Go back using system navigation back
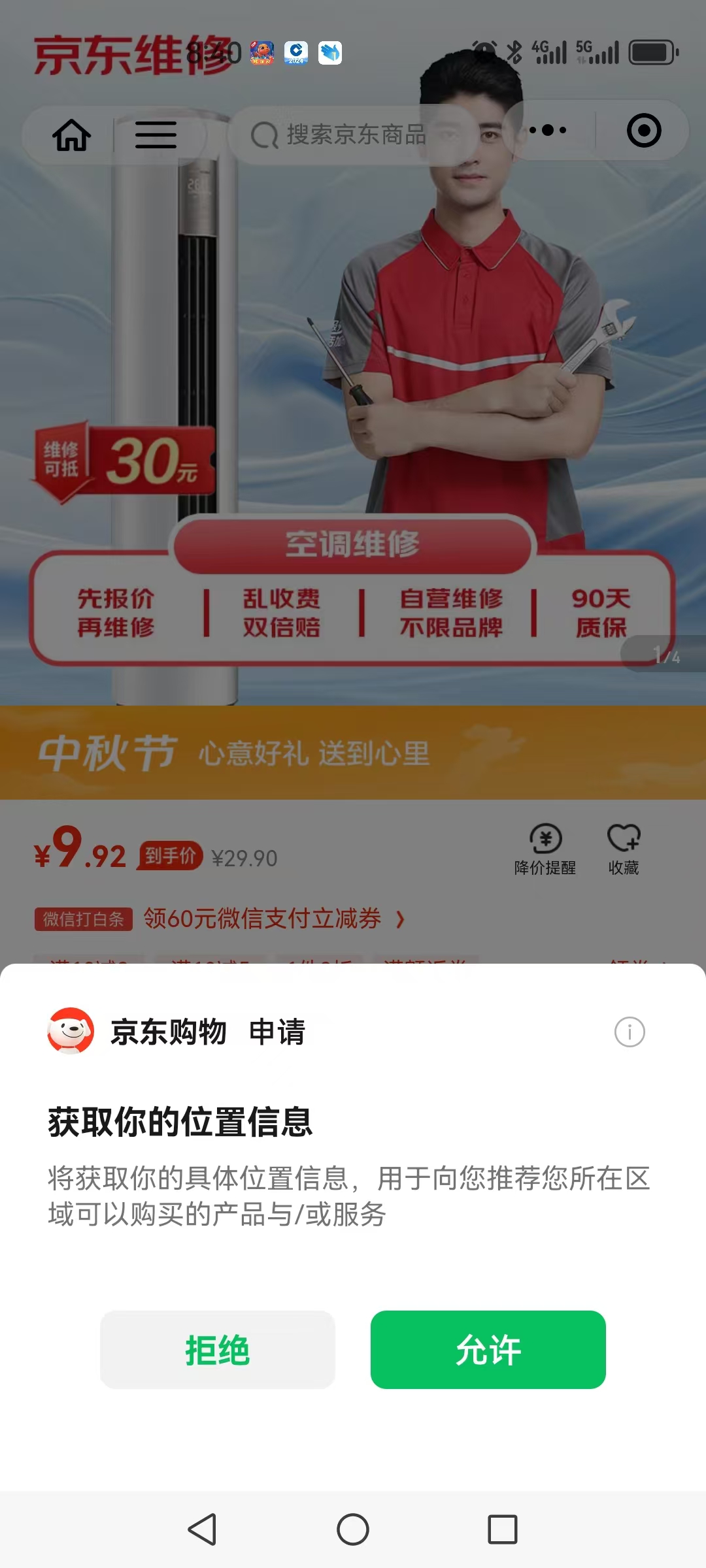This screenshot has height=1568, width=706. (202, 1529)
